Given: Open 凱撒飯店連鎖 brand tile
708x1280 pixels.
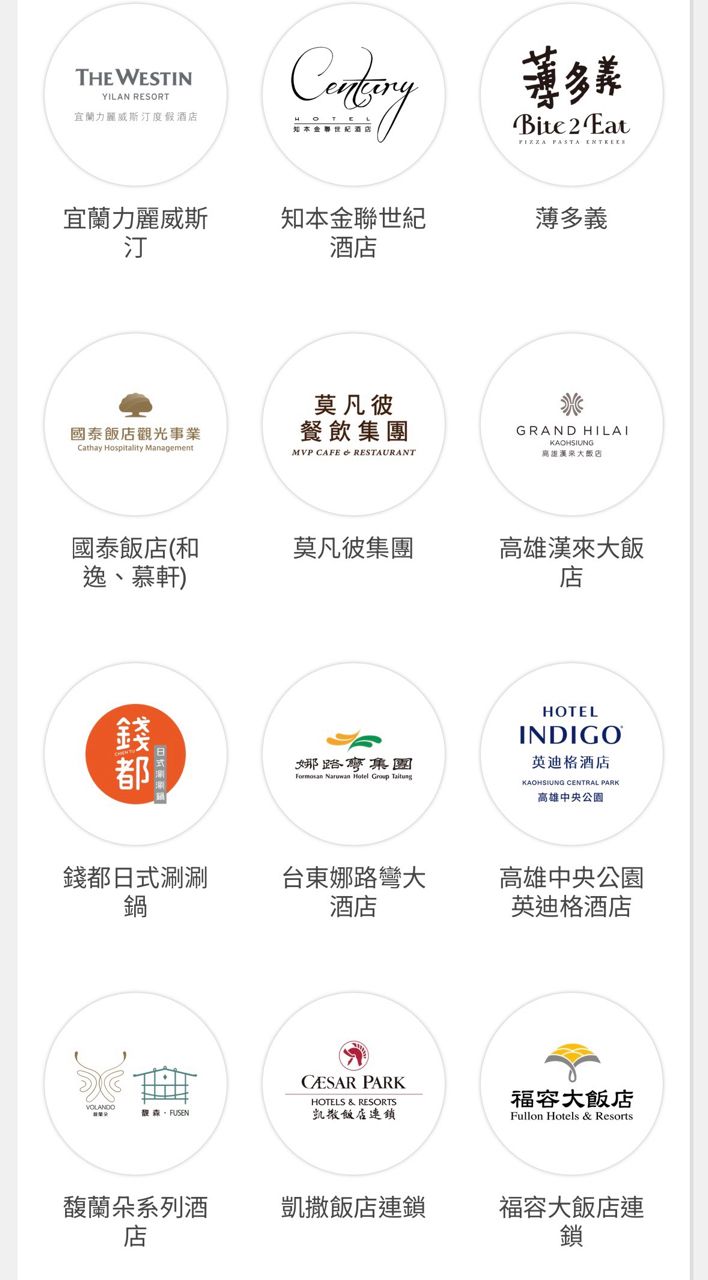Looking at the screenshot, I should pyautogui.click(x=354, y=1084).
